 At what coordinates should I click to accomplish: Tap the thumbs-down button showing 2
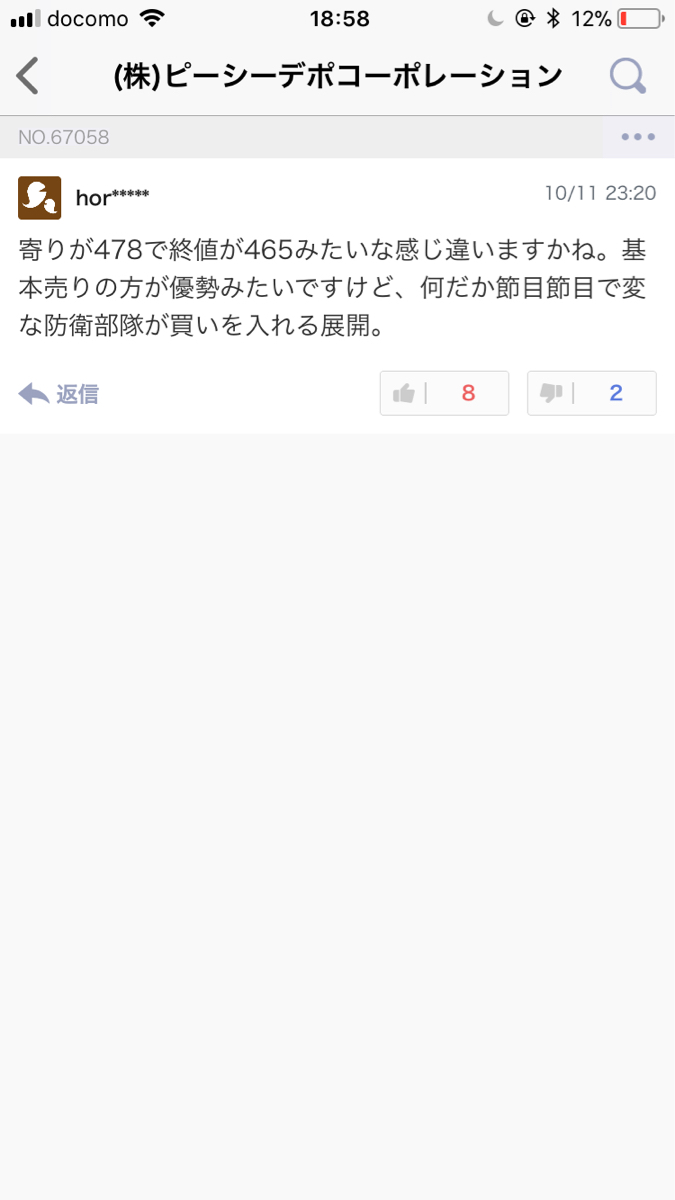[591, 393]
